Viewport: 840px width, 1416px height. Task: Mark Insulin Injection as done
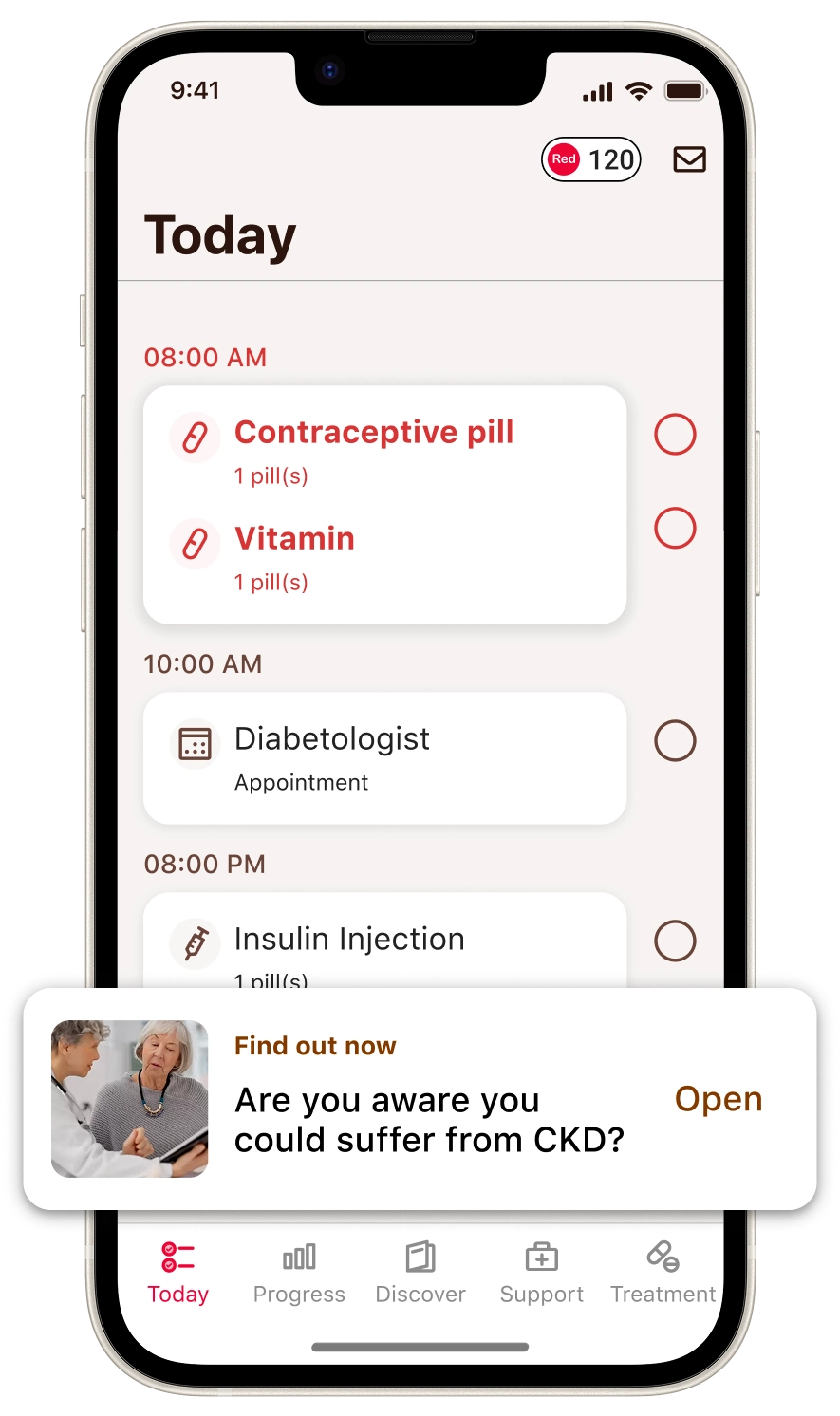tap(675, 941)
